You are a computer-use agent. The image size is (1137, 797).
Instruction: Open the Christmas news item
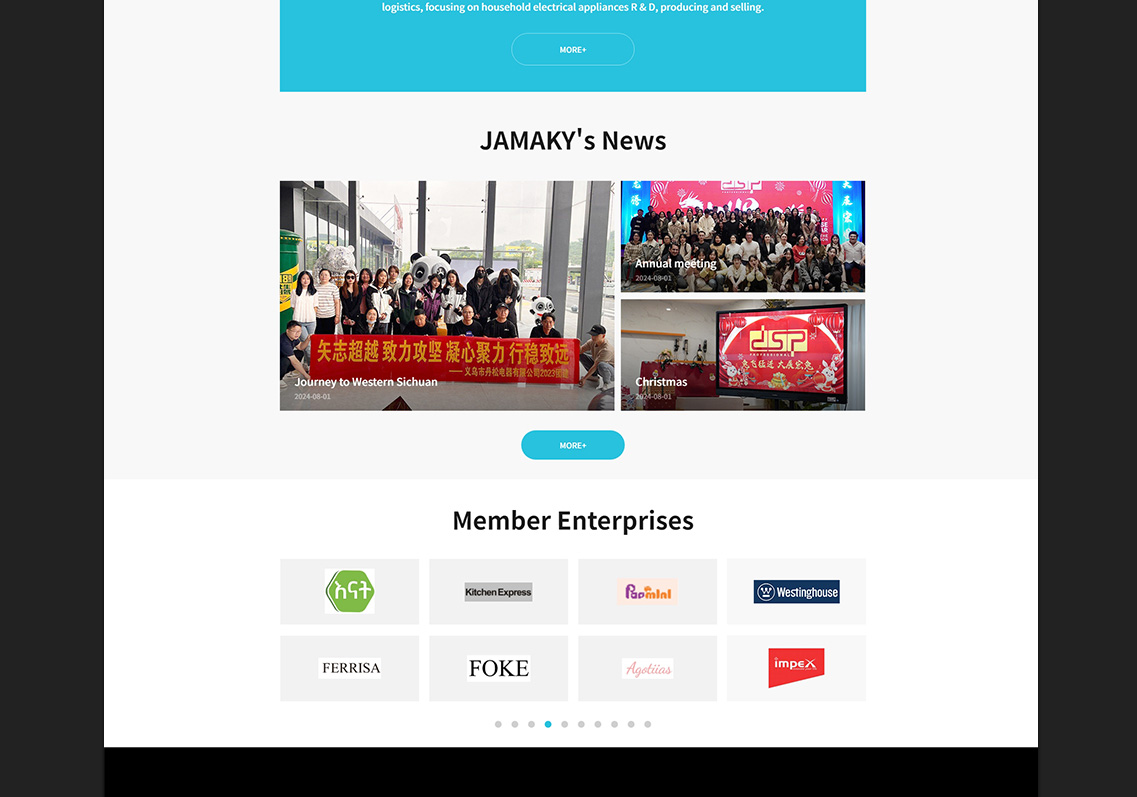pos(742,354)
